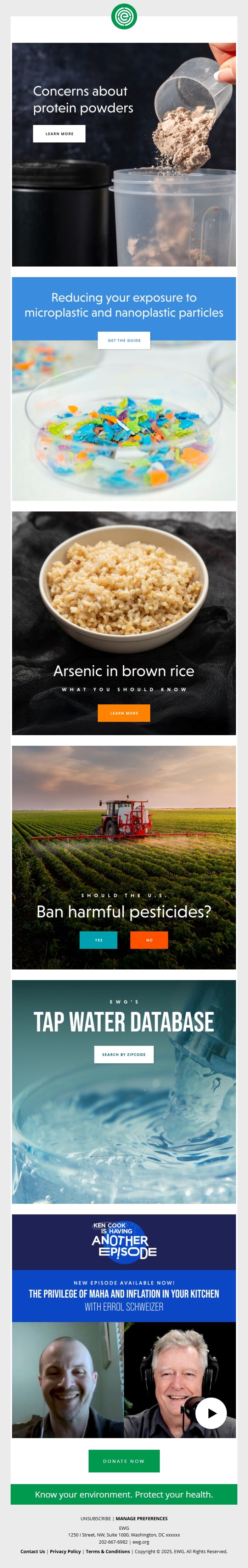Tap the Donate Now button
Screen dimensions: 248x1568
(124, 1461)
